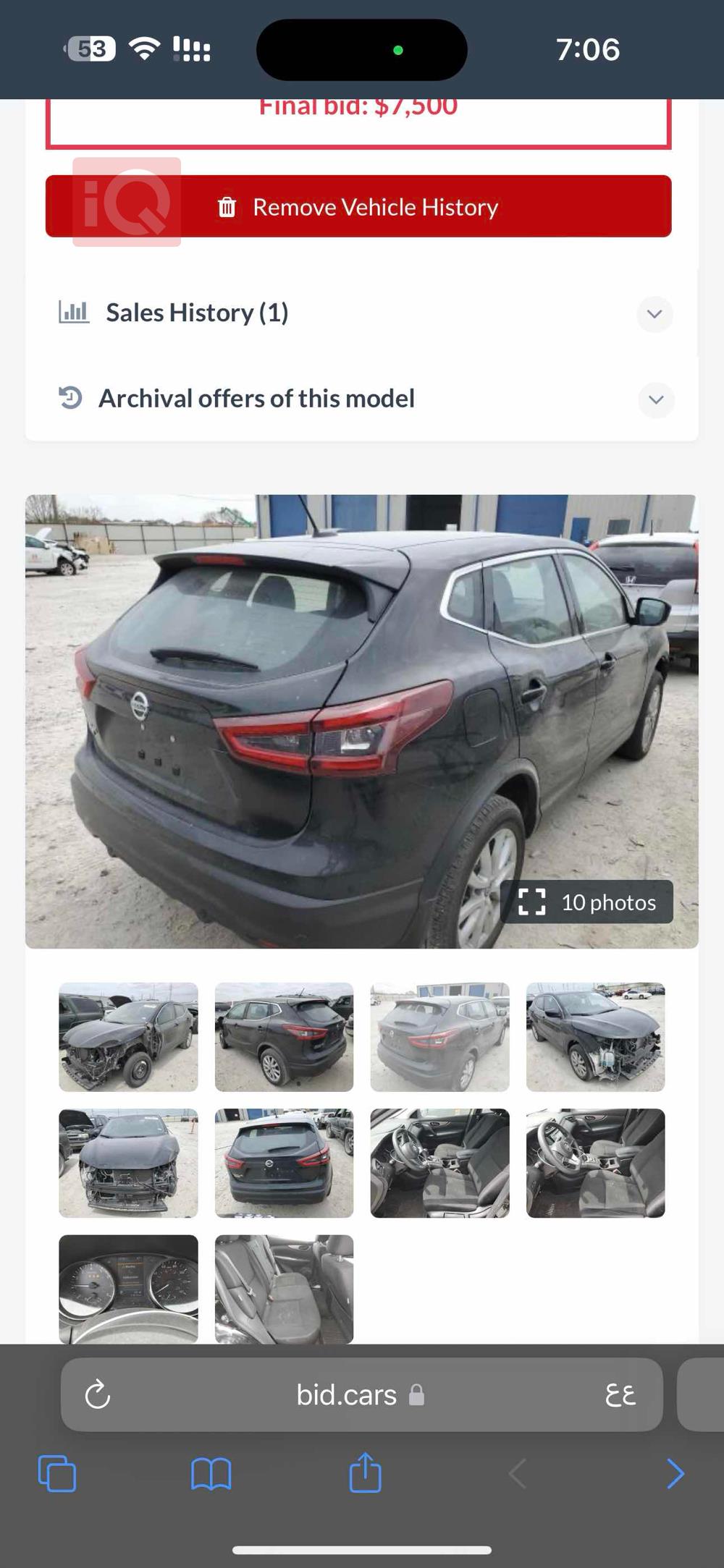Open the damaged front-right side photo thumbnail
The width and height of the screenshot is (724, 1568).
[x=595, y=1037]
